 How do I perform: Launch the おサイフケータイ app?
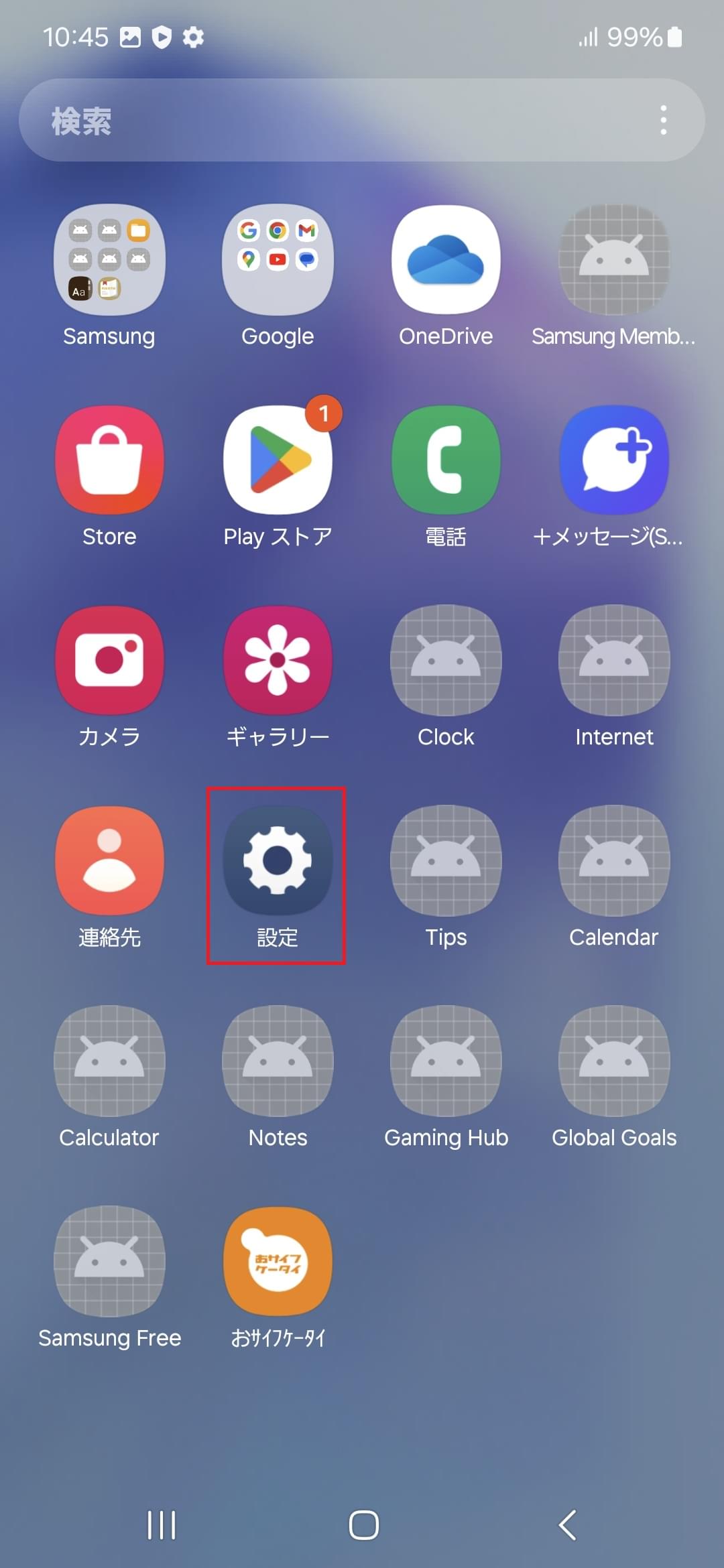click(277, 1261)
